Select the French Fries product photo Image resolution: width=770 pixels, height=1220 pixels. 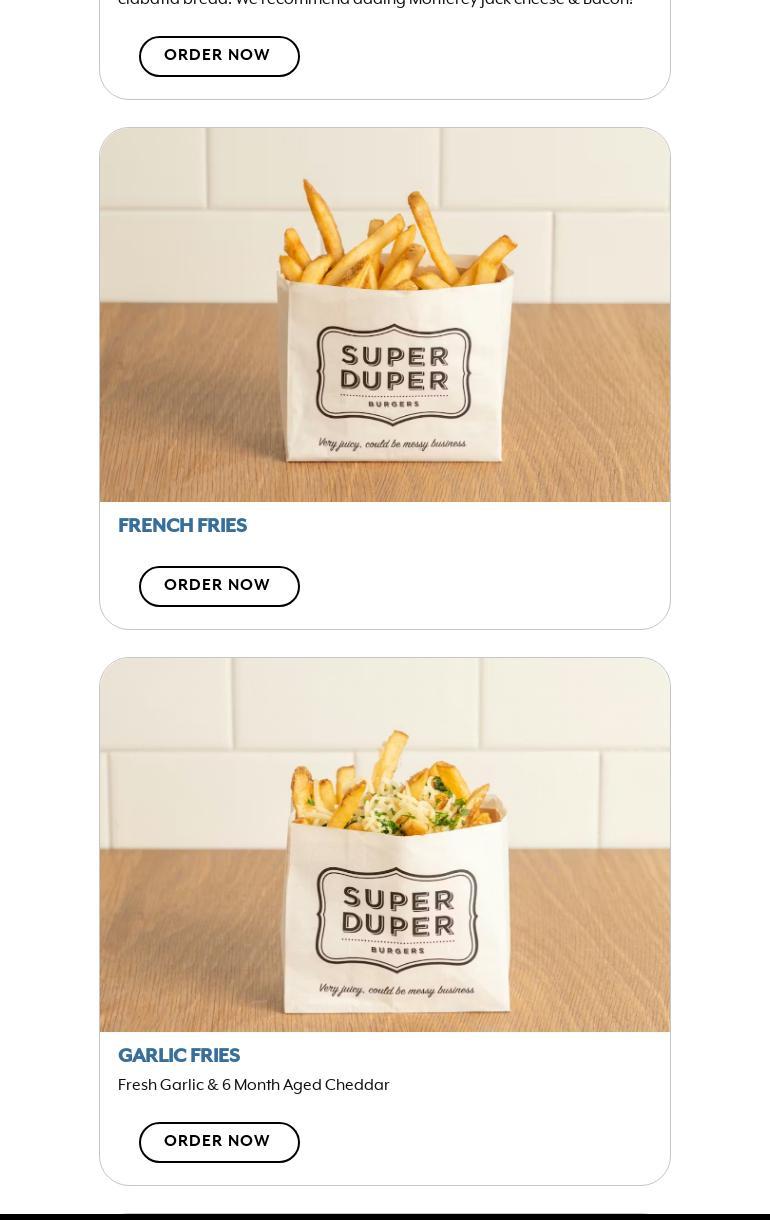pos(385,315)
